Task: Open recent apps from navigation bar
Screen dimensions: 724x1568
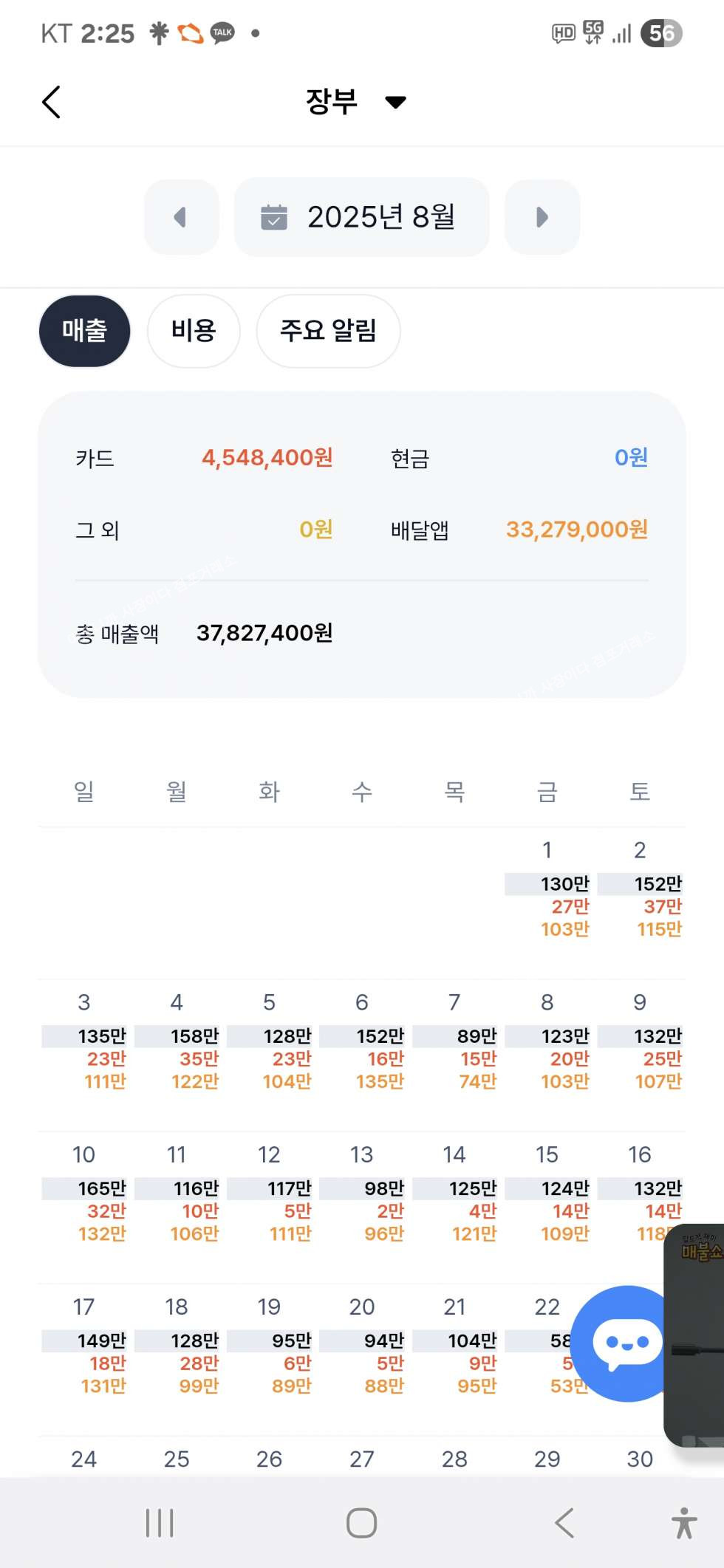Action: tap(160, 1523)
